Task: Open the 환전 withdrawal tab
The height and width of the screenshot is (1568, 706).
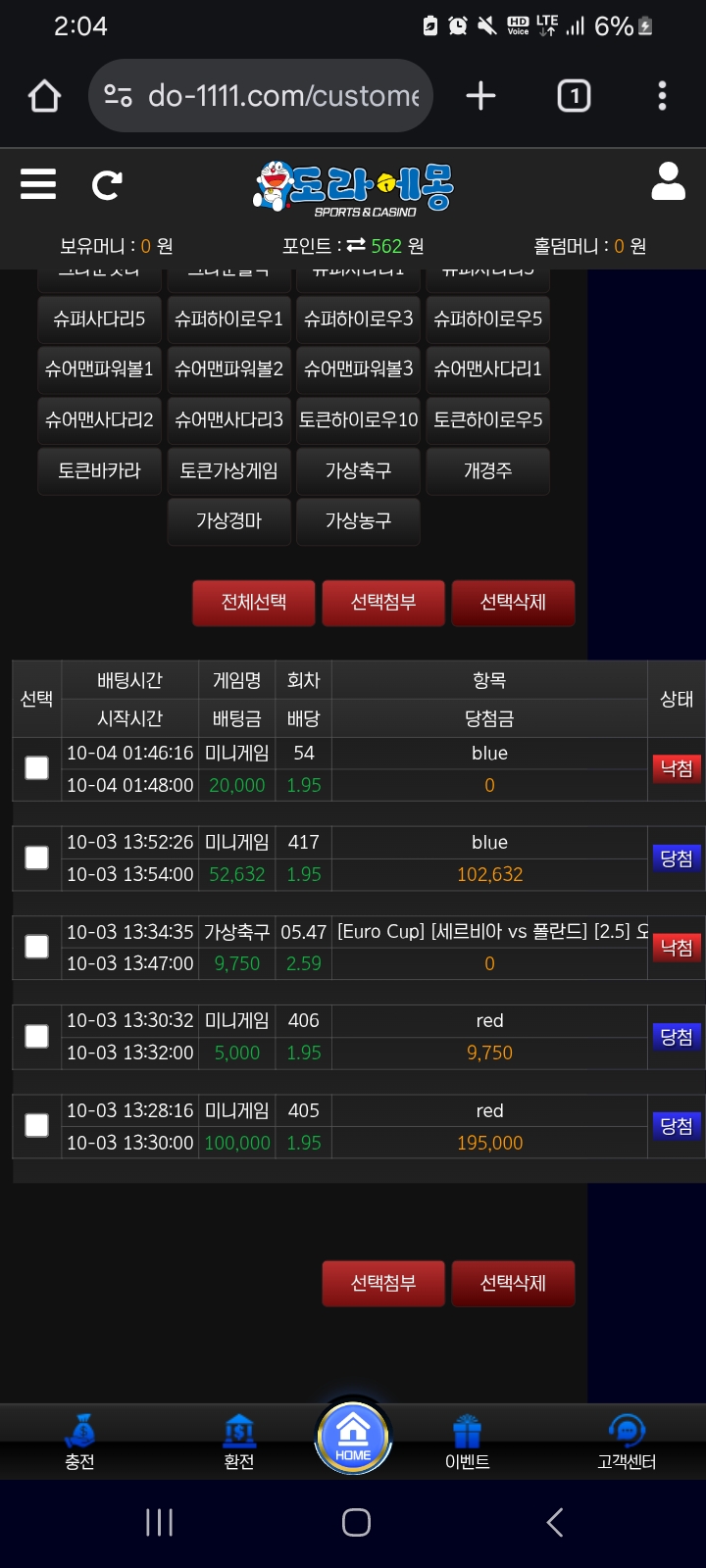Action: [239, 1443]
